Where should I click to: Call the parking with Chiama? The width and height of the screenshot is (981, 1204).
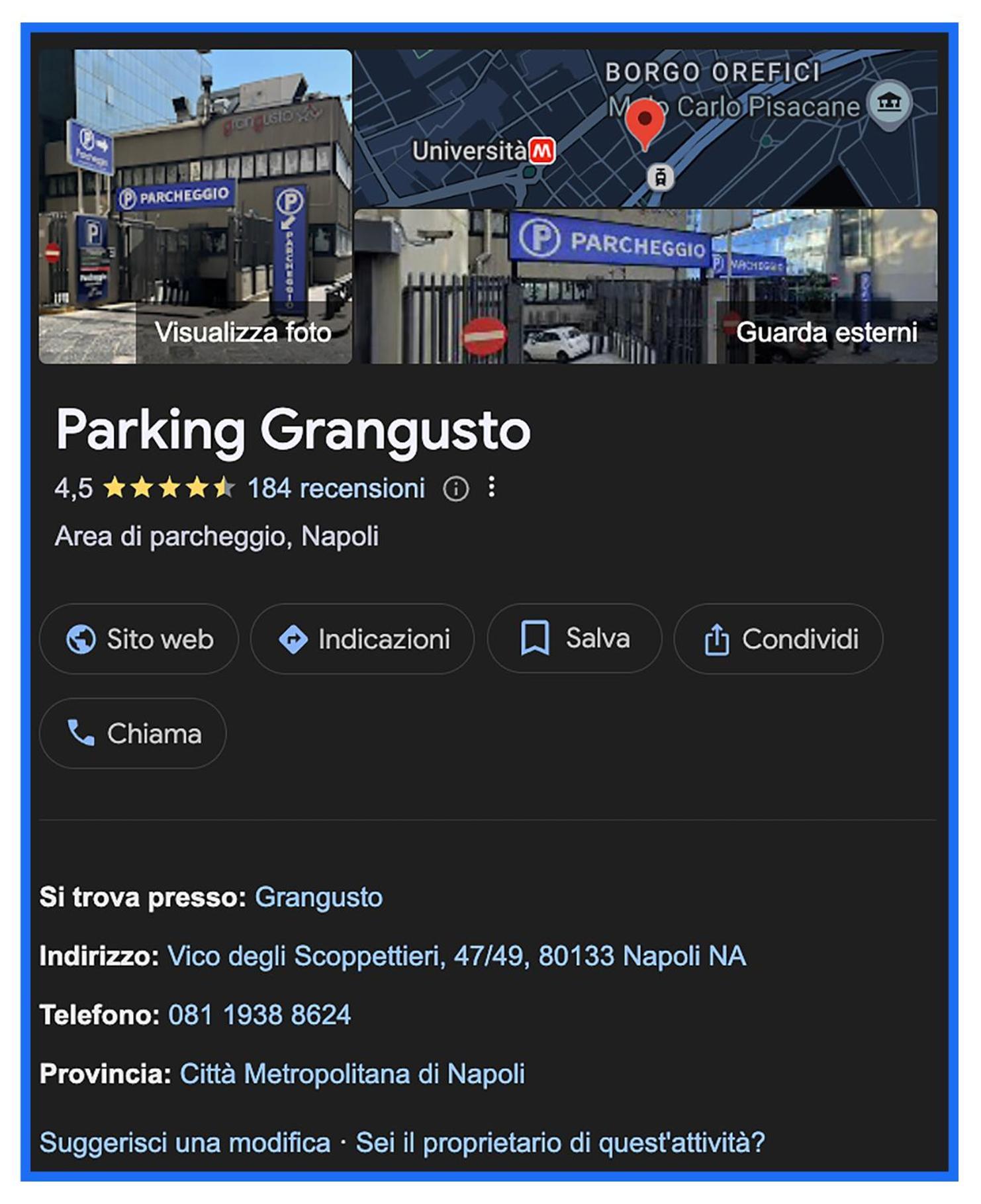tap(133, 733)
